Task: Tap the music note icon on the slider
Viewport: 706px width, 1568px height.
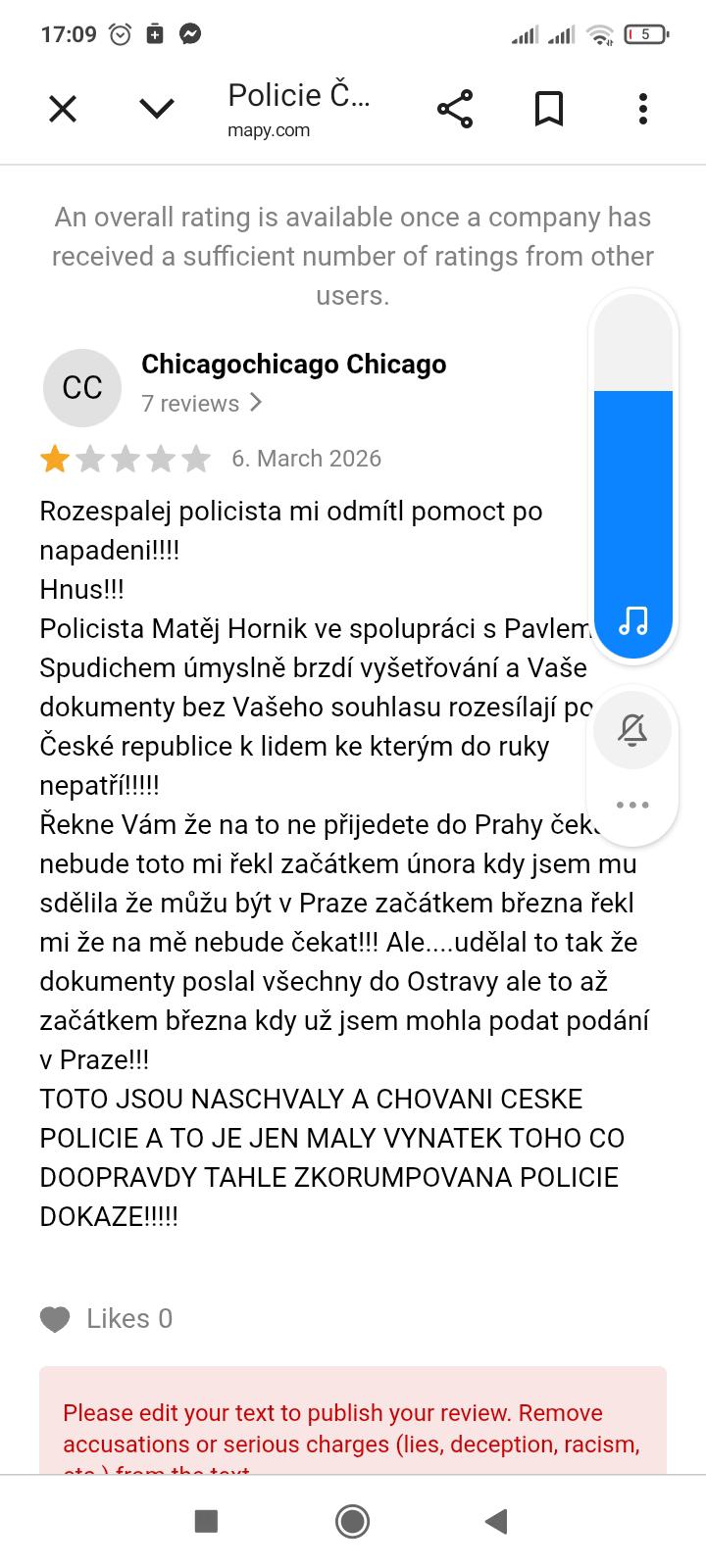Action: [632, 619]
